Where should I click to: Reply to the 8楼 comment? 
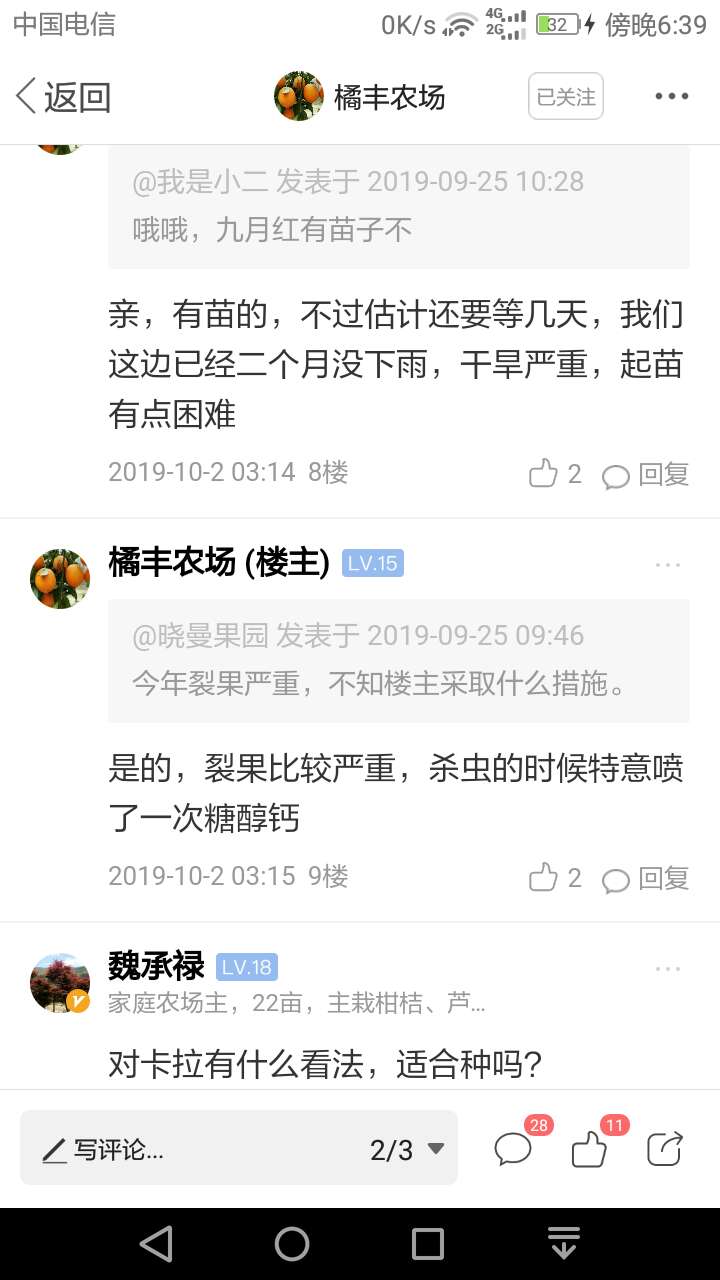(x=646, y=474)
